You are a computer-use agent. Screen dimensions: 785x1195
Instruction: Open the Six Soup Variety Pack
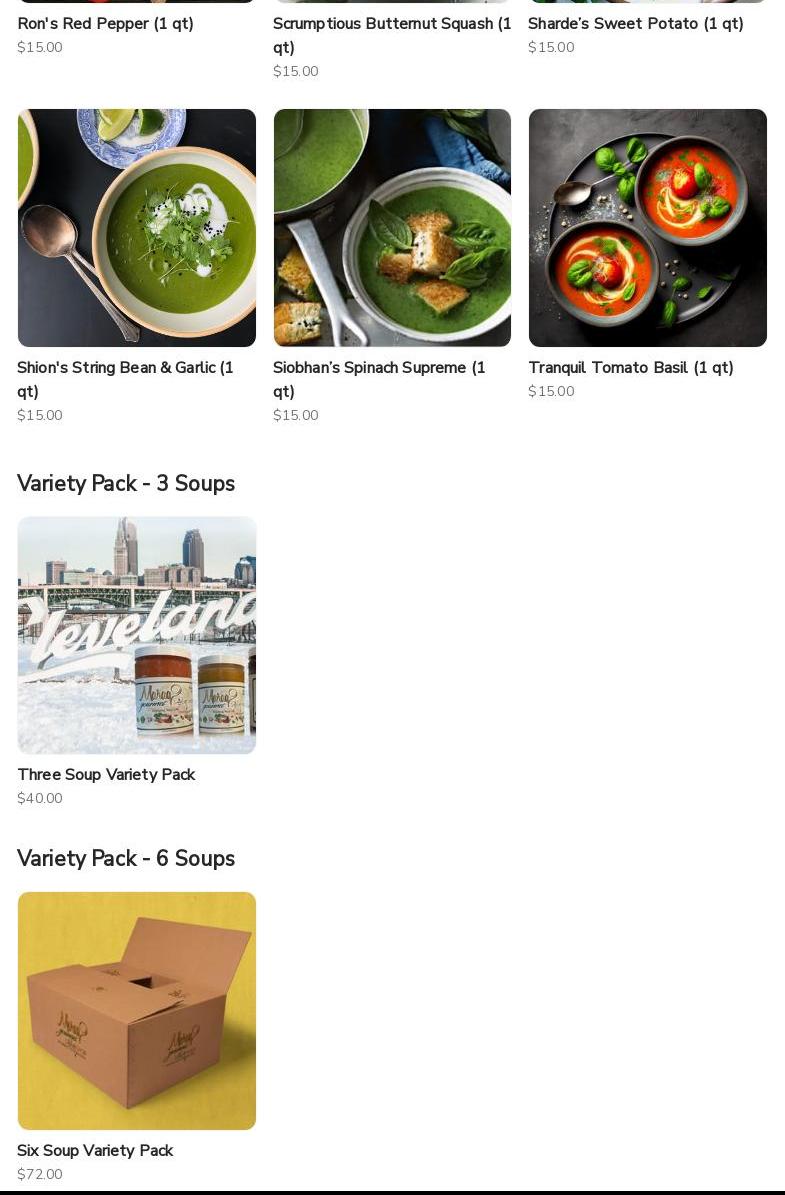(137, 1010)
